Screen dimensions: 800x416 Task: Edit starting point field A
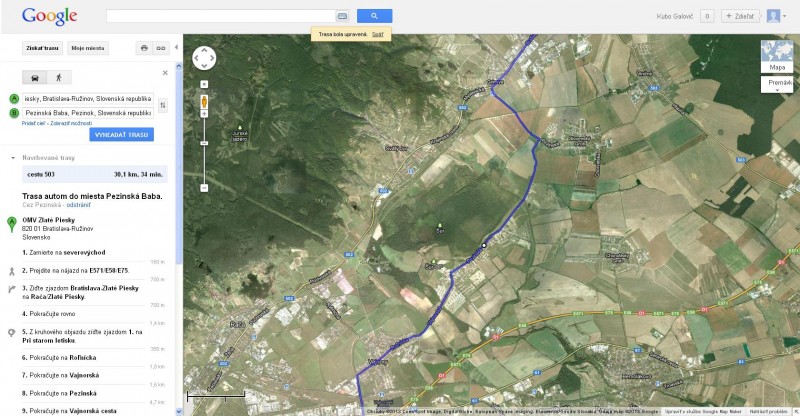click(88, 99)
